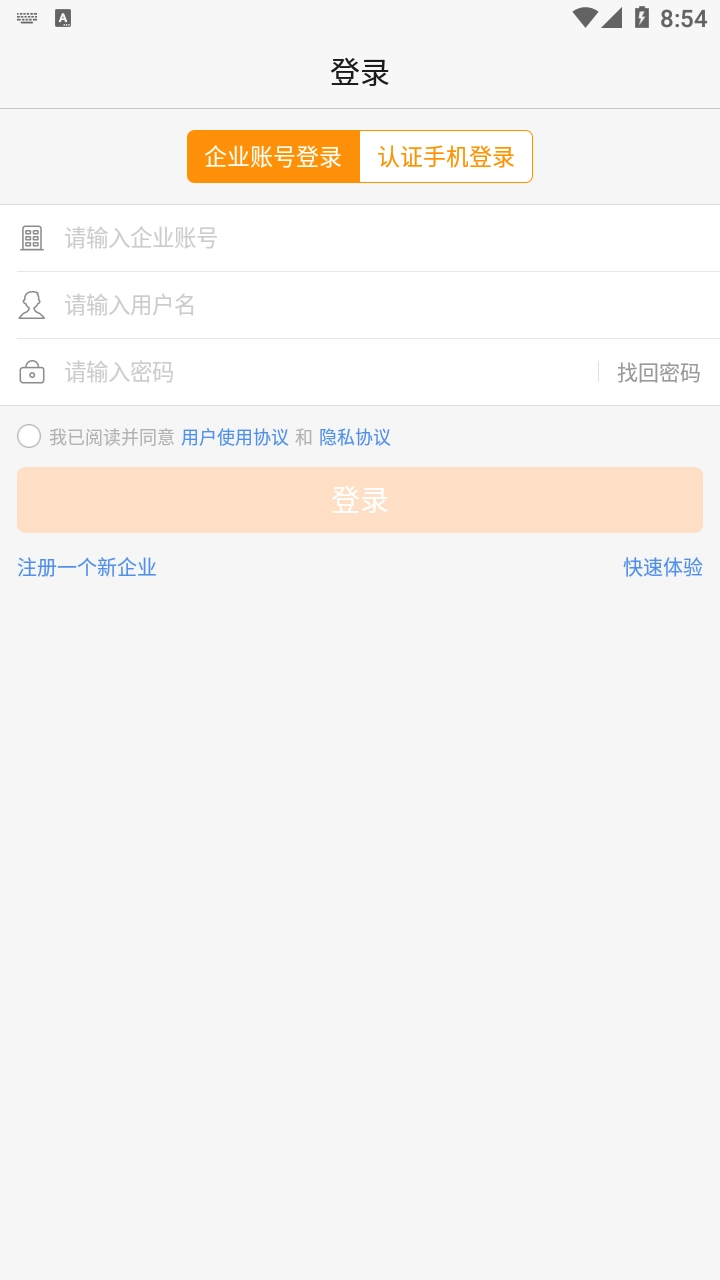Screen dimensions: 720x1280
Task: Click the lock icon beside password field
Action: (32, 371)
